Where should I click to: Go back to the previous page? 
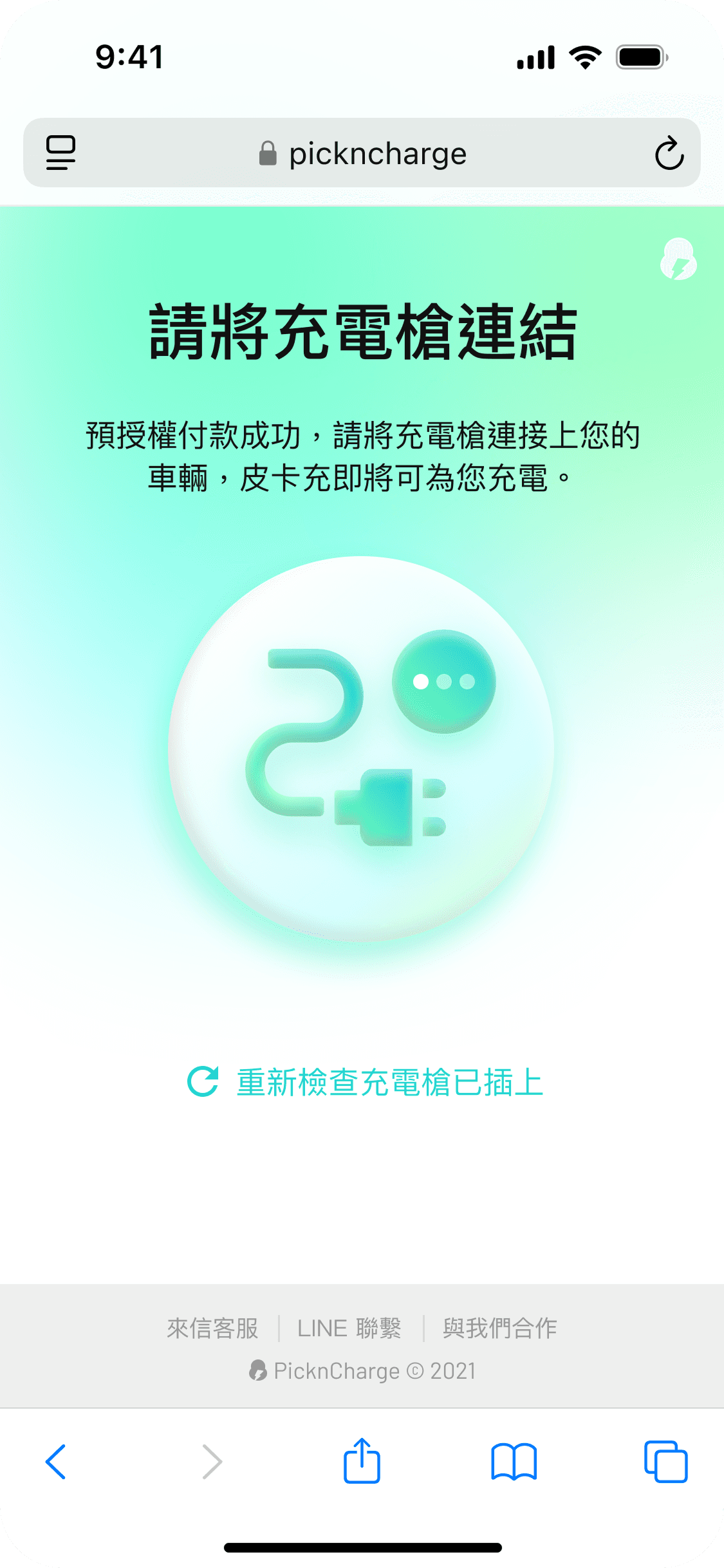point(55,1462)
